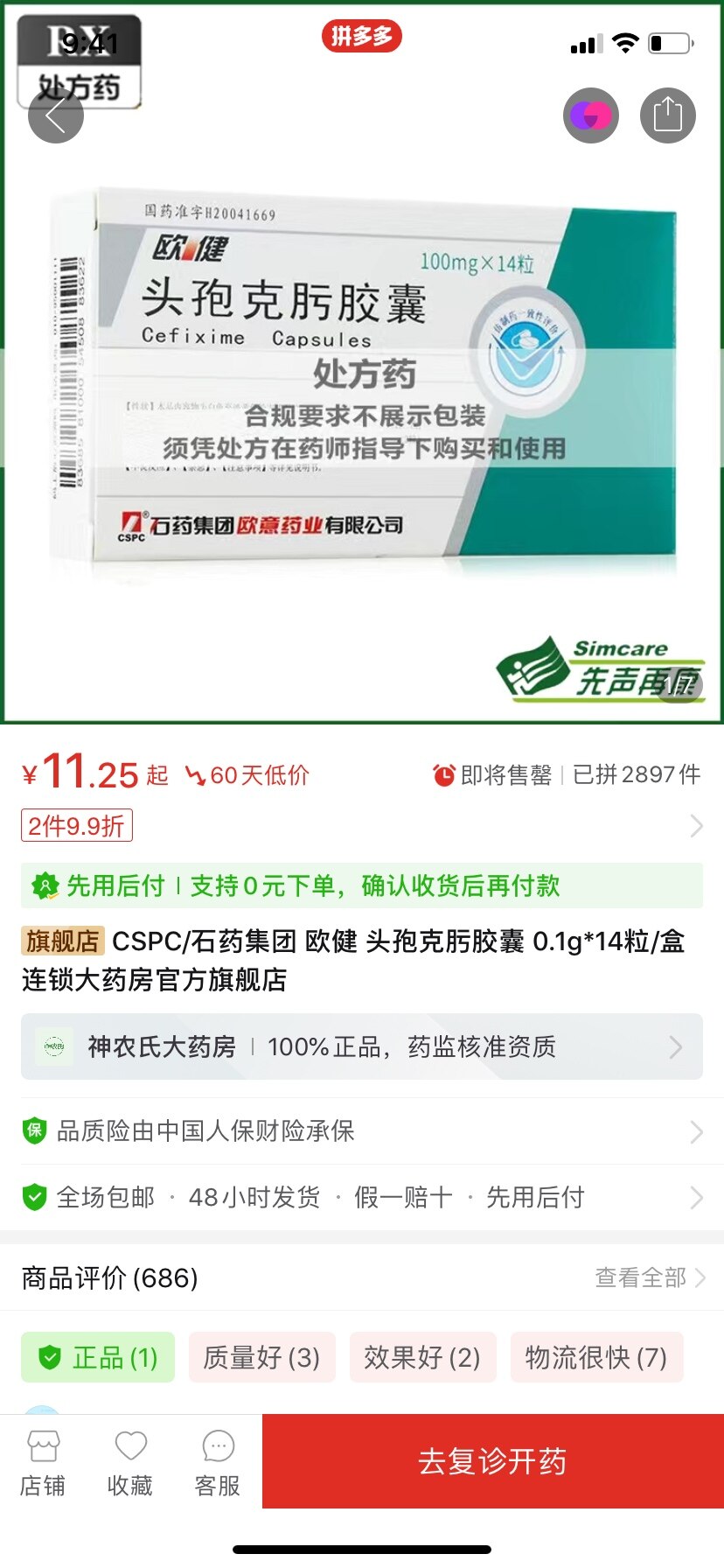724x1568 pixels.
Task: Share this product page
Action: [x=667, y=115]
